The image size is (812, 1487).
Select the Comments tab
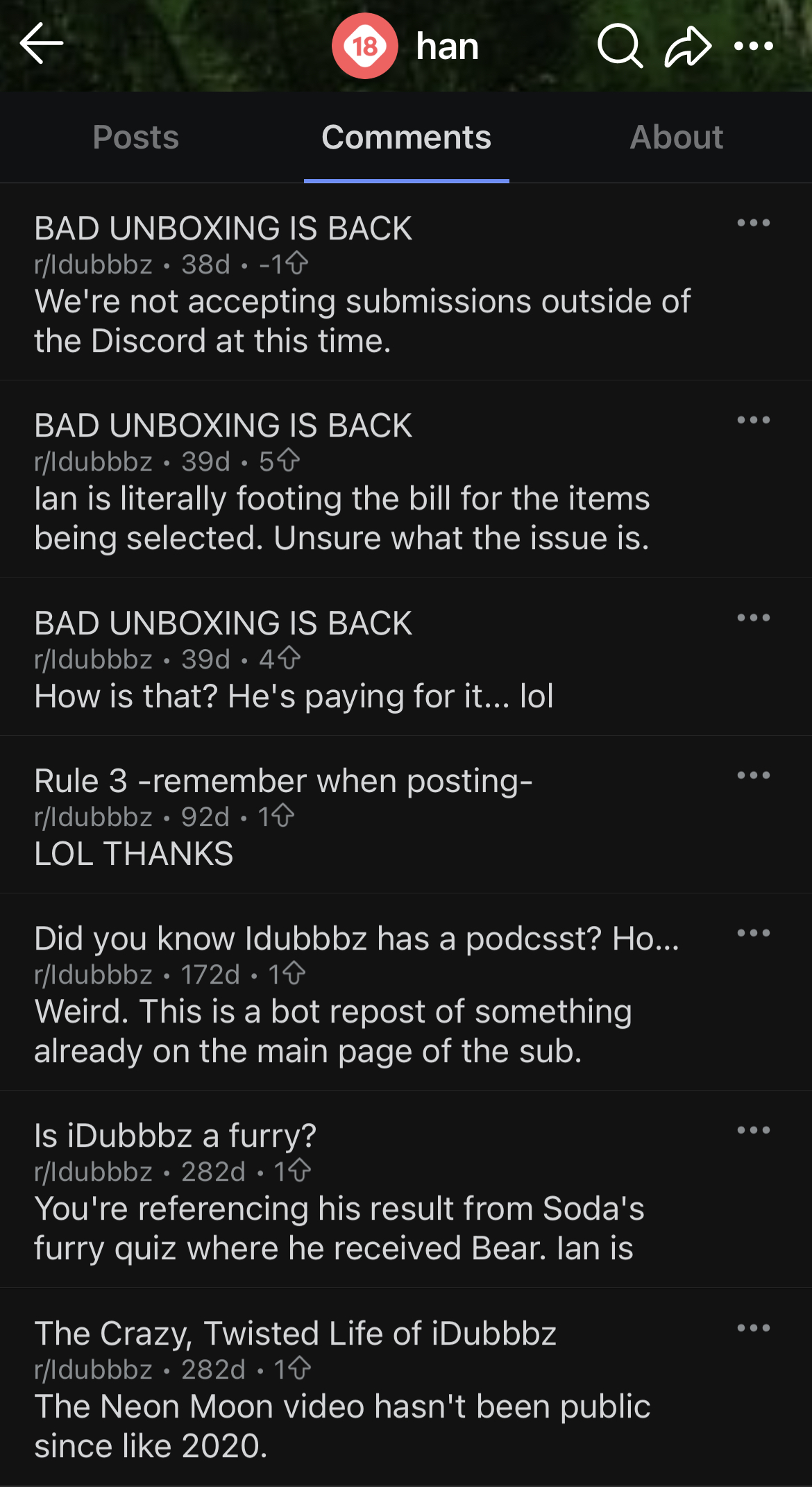[x=407, y=137]
